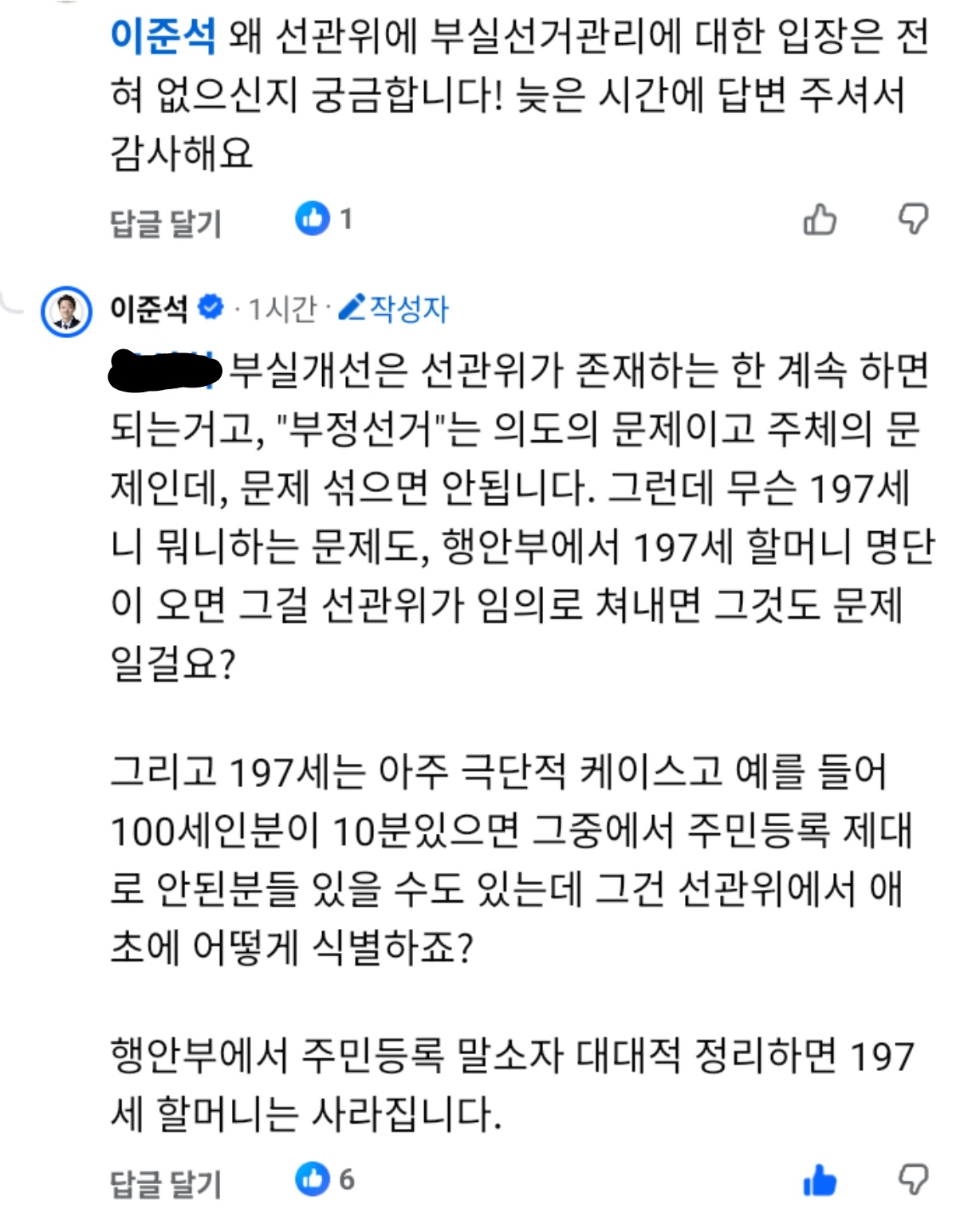Open 이준석's profile picture
This screenshot has height=1232, width=956.
tap(66, 311)
